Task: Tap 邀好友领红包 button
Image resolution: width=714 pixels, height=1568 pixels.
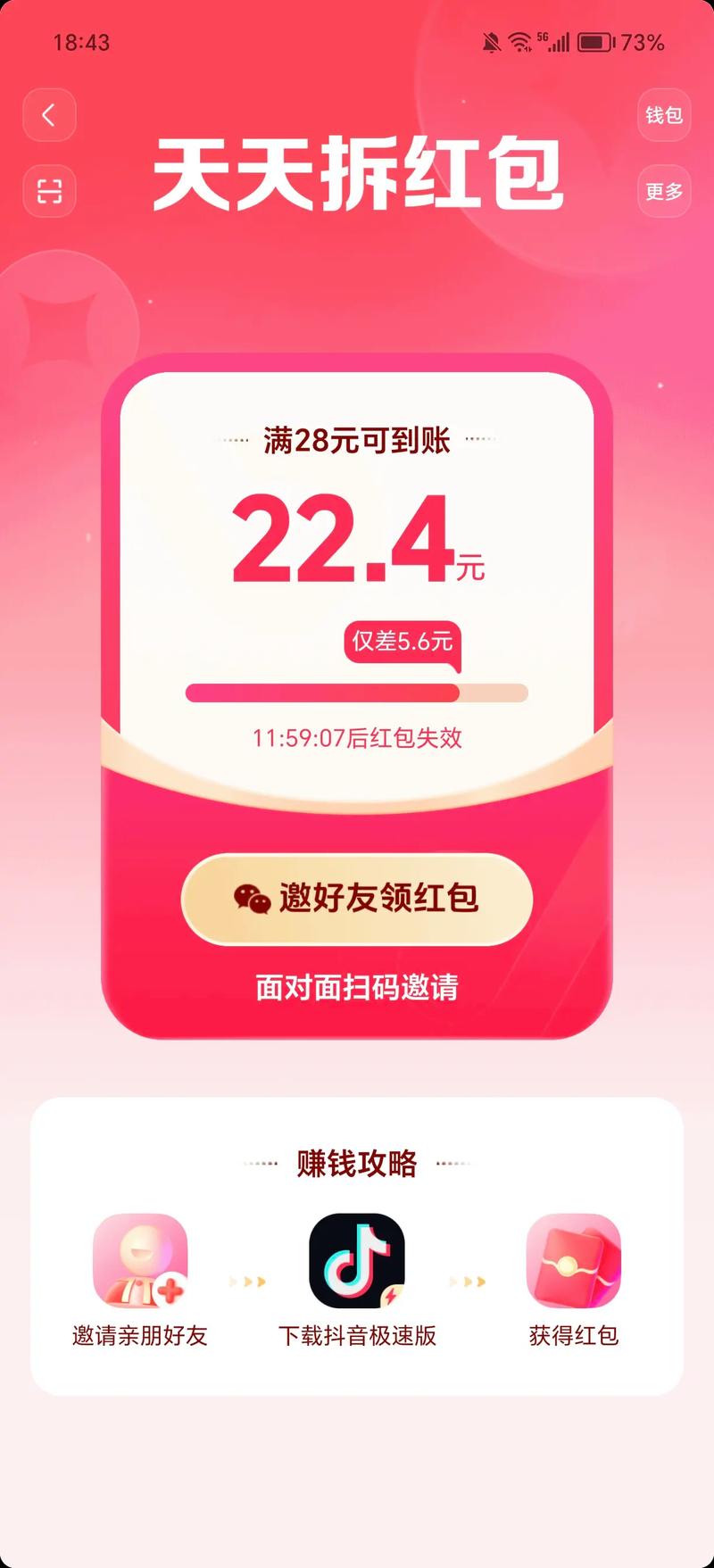Action: coord(357,899)
